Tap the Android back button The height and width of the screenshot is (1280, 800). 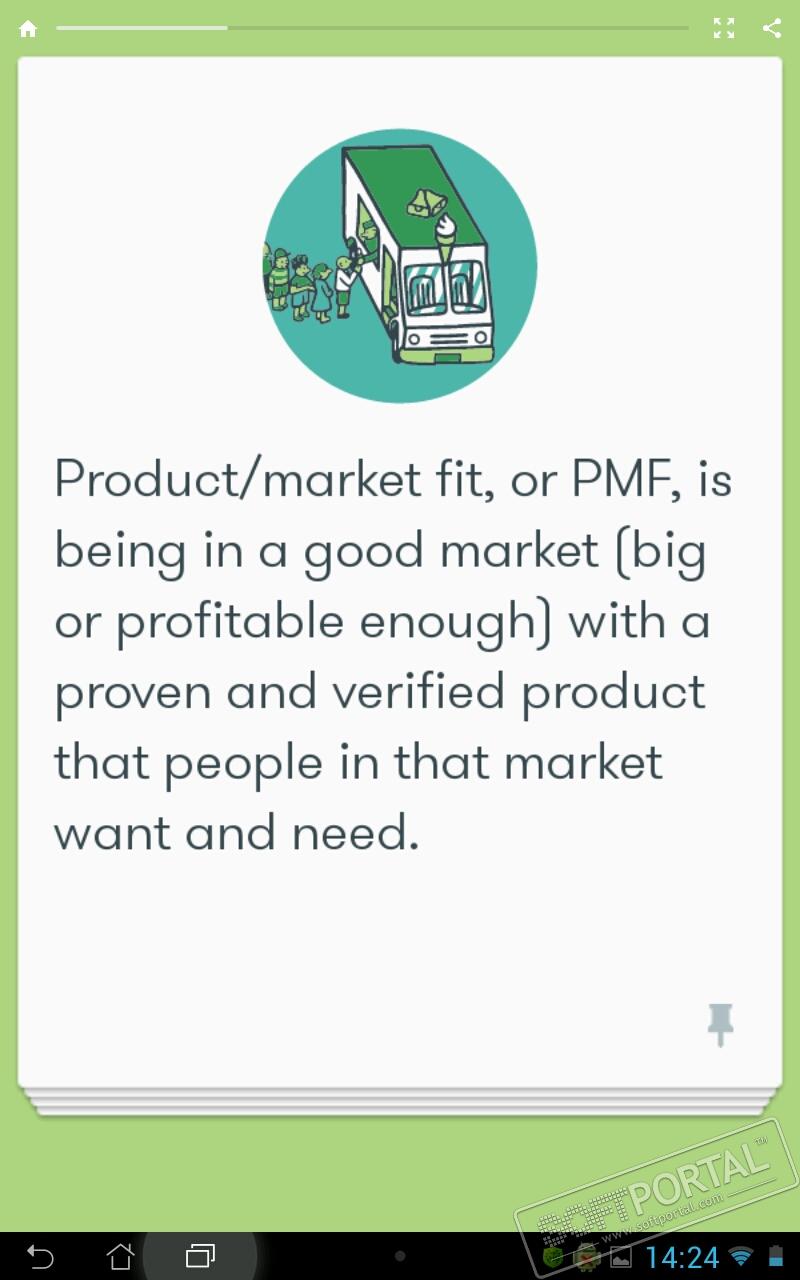click(40, 1256)
